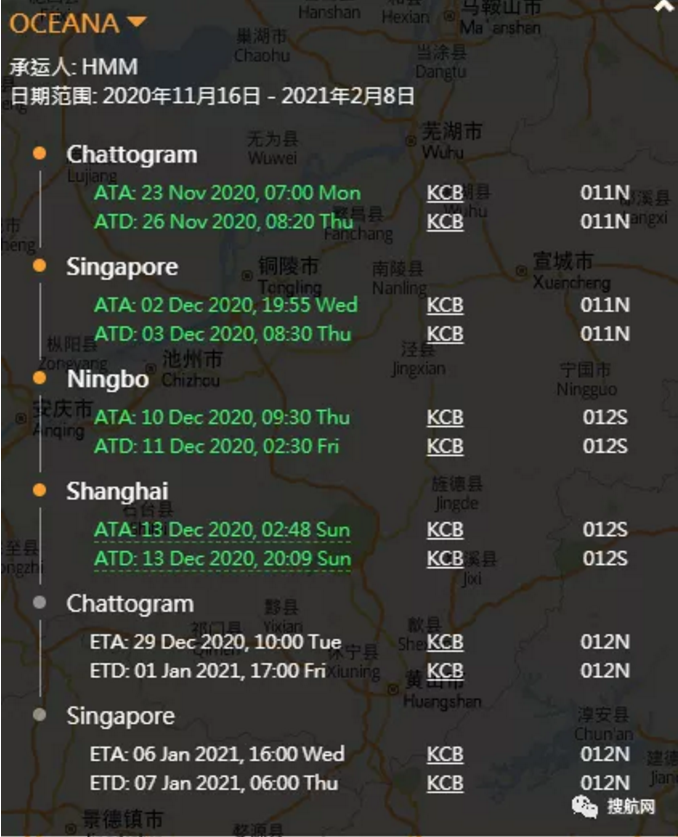
Task: Open KCB link for Ningbo ATD 11 Dec
Action: point(445,445)
